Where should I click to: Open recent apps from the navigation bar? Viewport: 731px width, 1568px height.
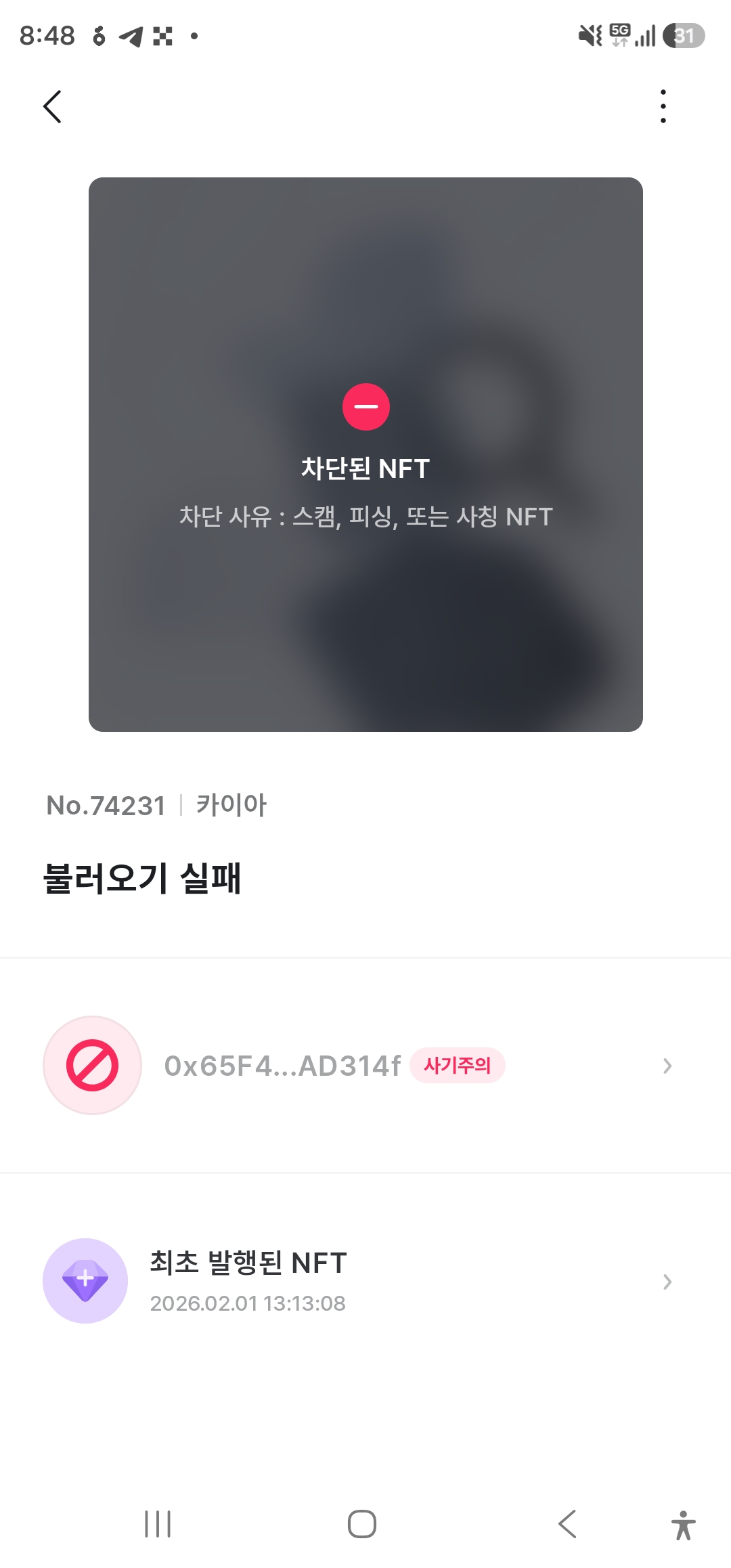(x=158, y=1524)
